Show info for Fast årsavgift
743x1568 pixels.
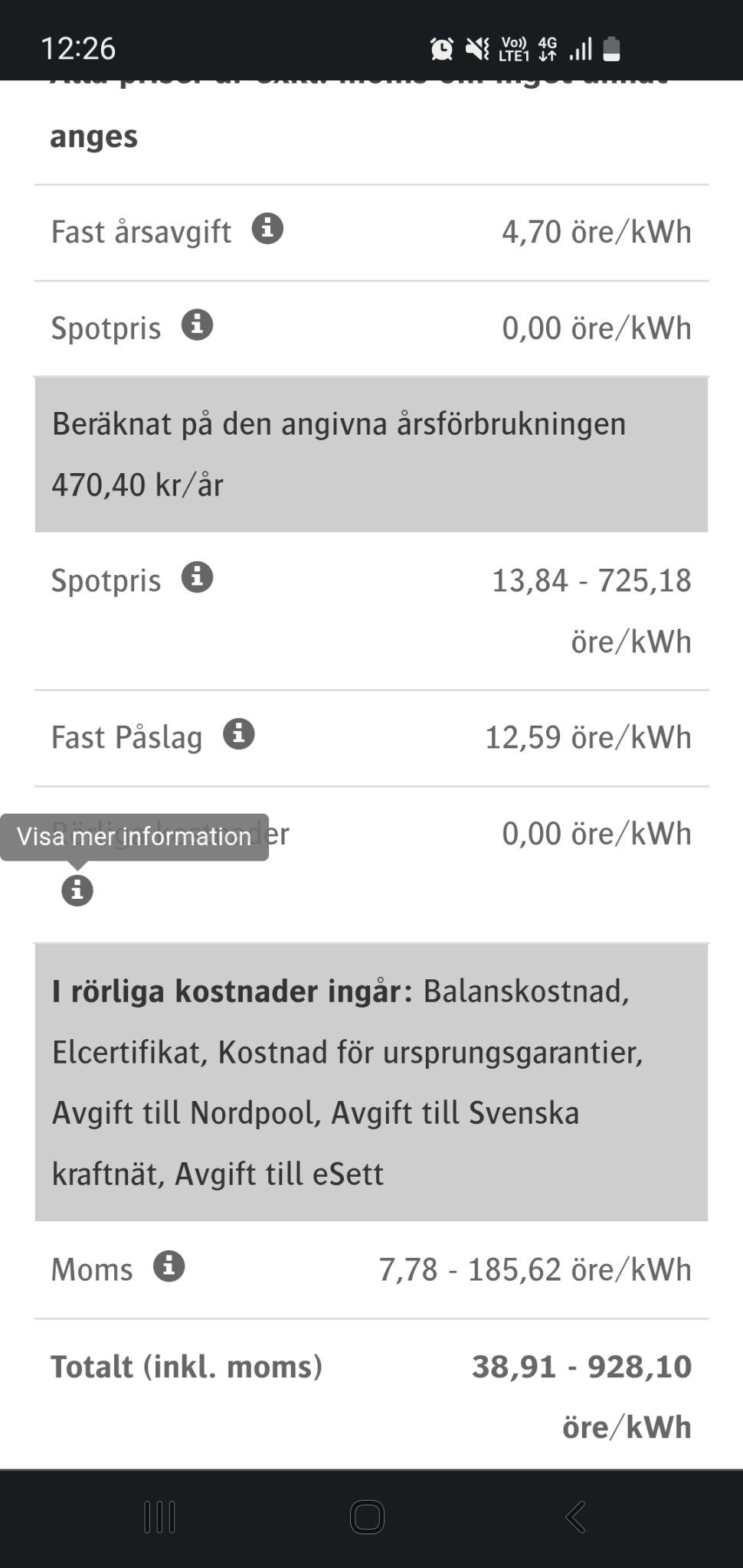click(x=267, y=229)
